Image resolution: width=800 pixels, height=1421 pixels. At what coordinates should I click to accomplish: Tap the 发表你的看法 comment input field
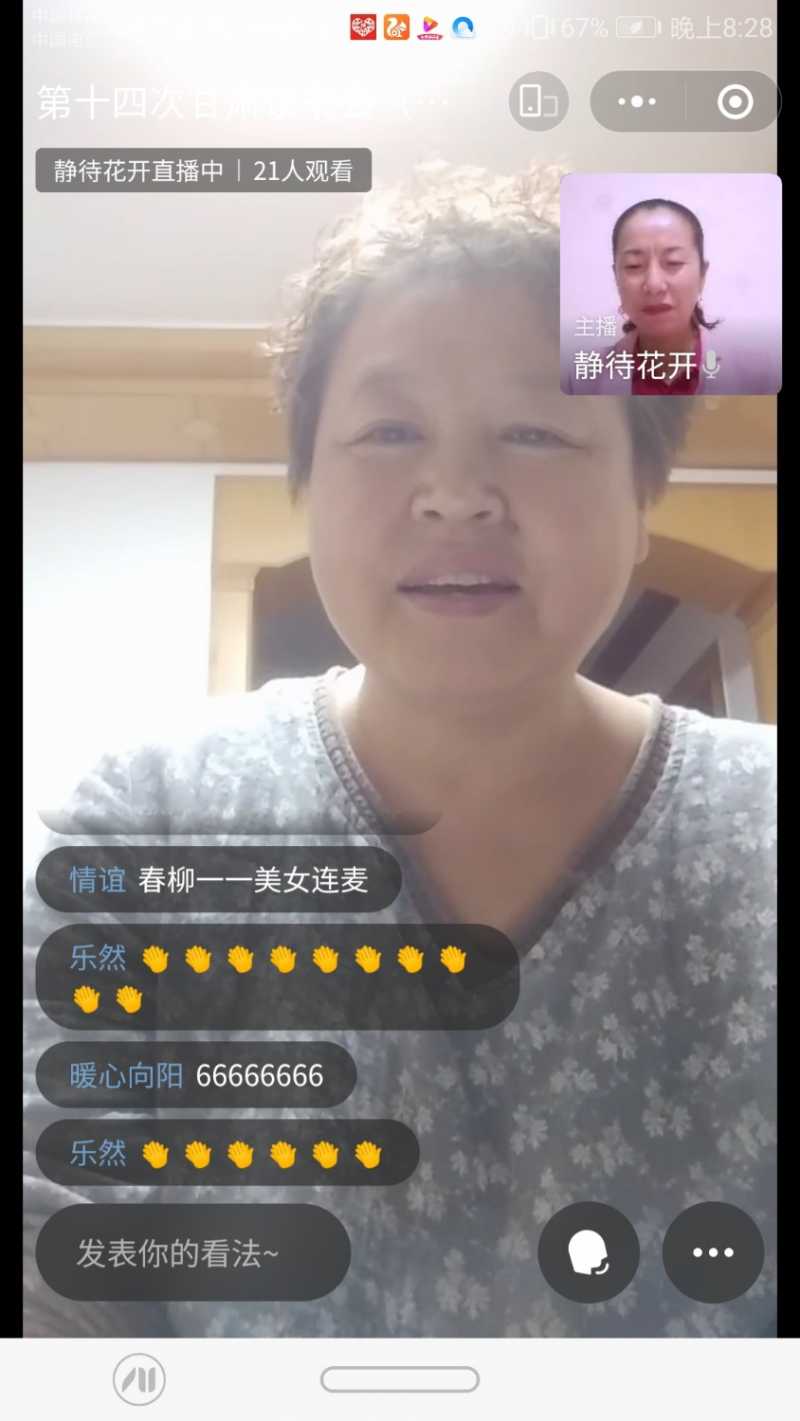[x=193, y=1252]
